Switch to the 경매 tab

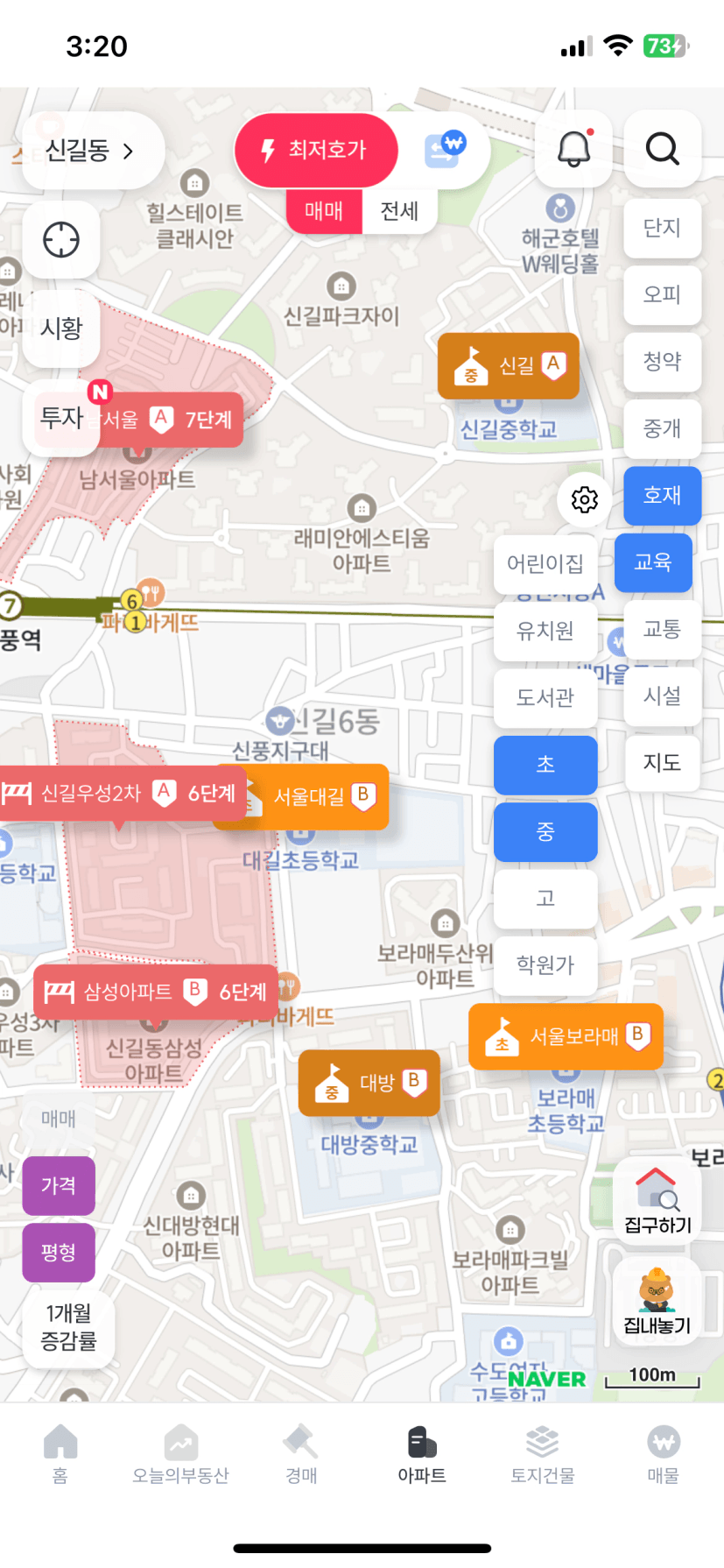point(301,1455)
